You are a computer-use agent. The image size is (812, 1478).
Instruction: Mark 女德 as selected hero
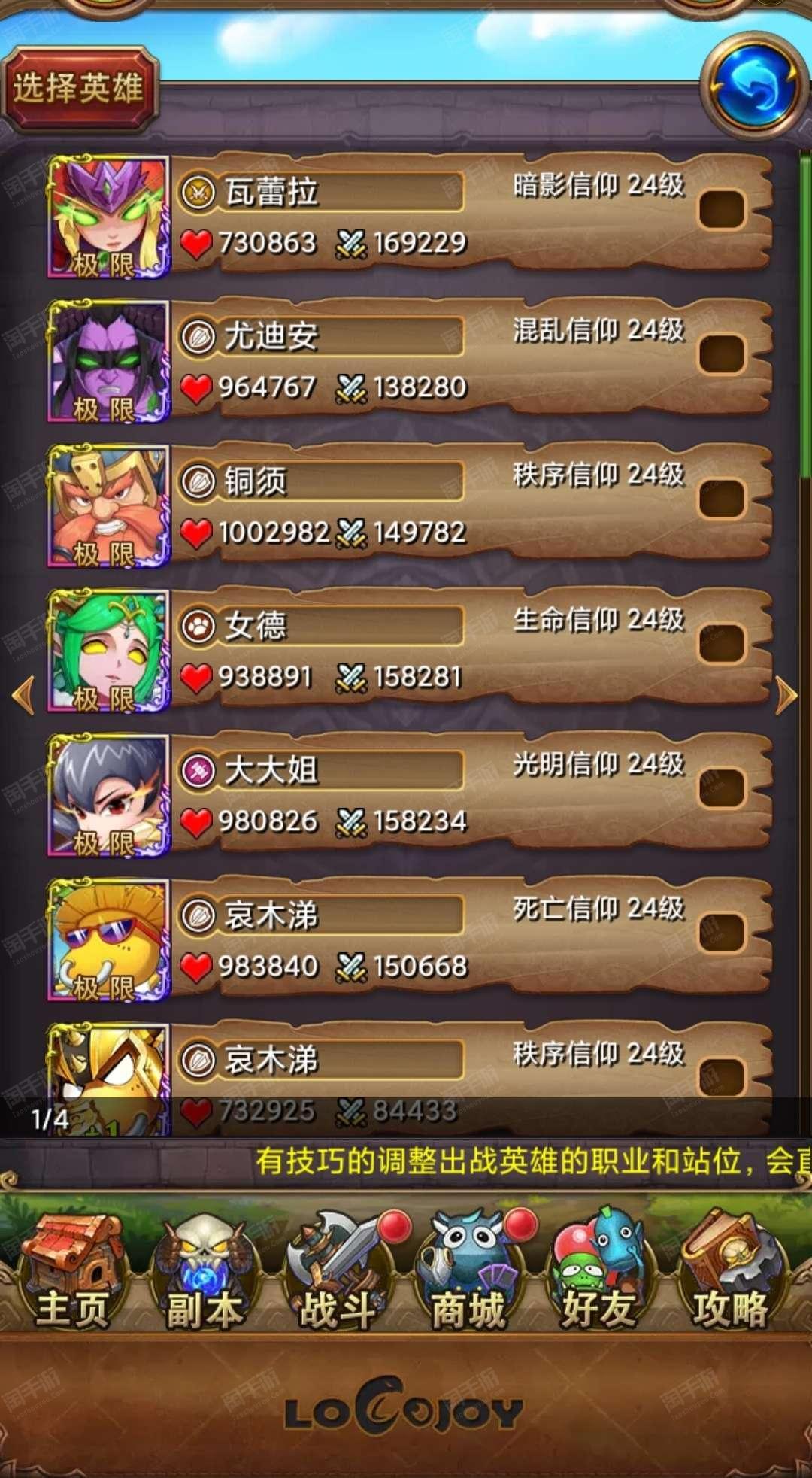(x=722, y=643)
